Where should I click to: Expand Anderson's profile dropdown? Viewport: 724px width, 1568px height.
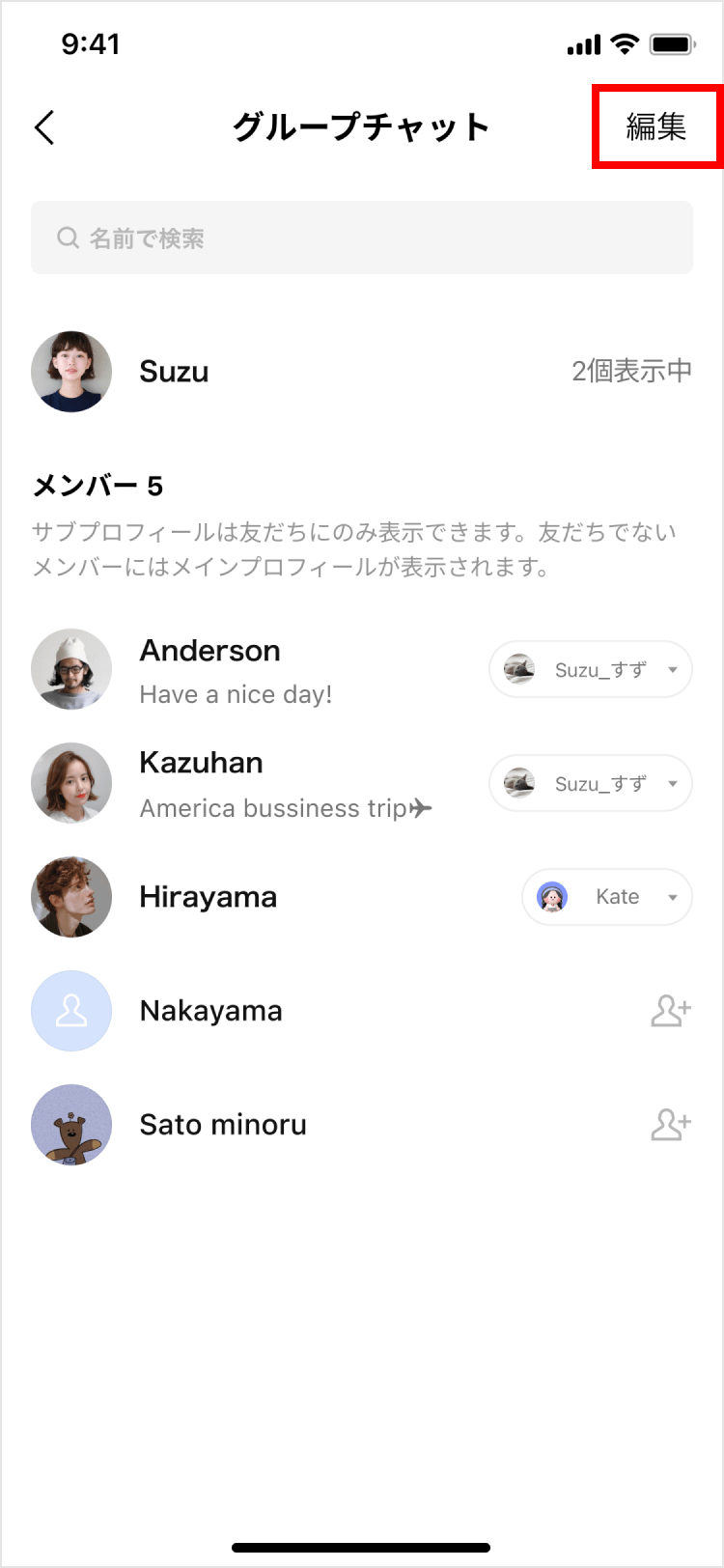(x=591, y=669)
